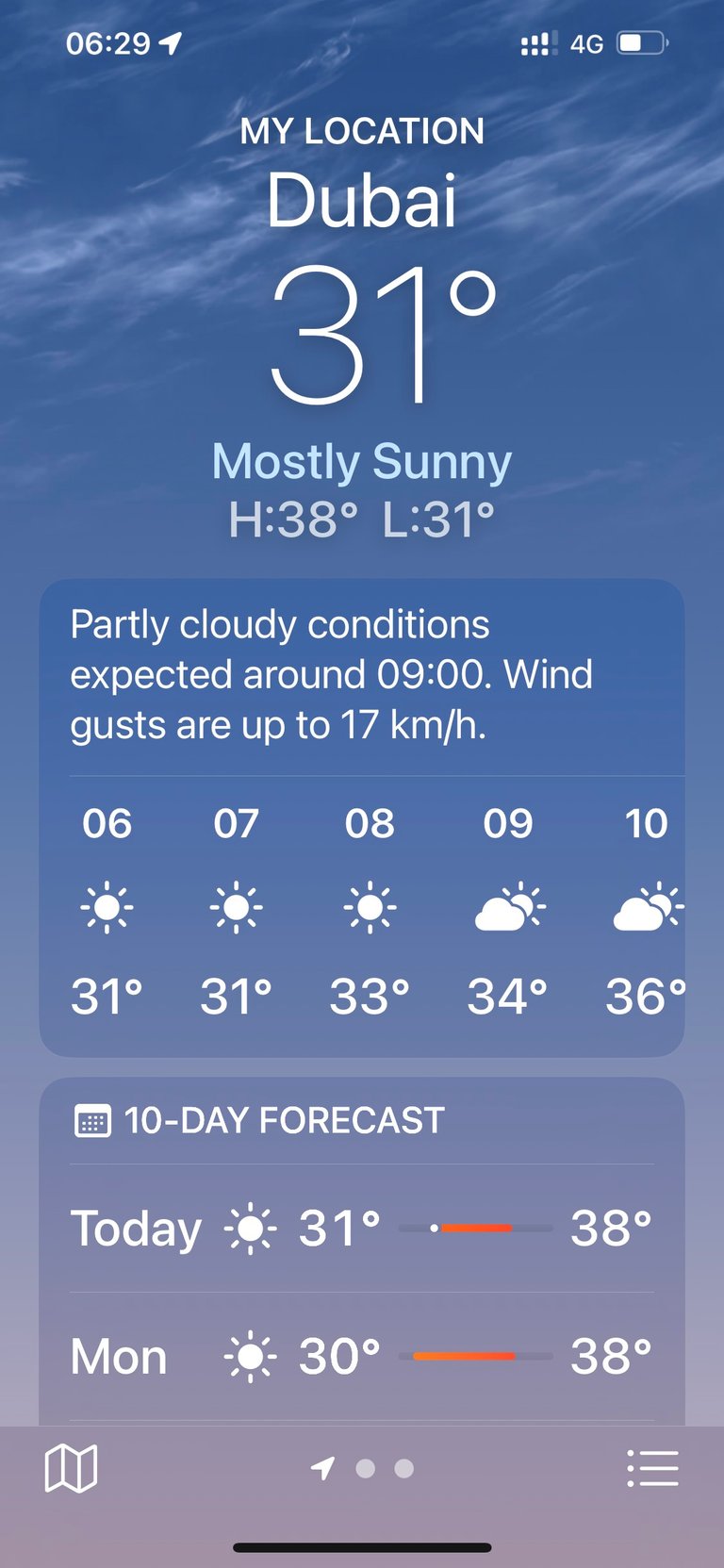The image size is (724, 1568).
Task: Select the current location page indicator arrow
Action: [x=323, y=1468]
